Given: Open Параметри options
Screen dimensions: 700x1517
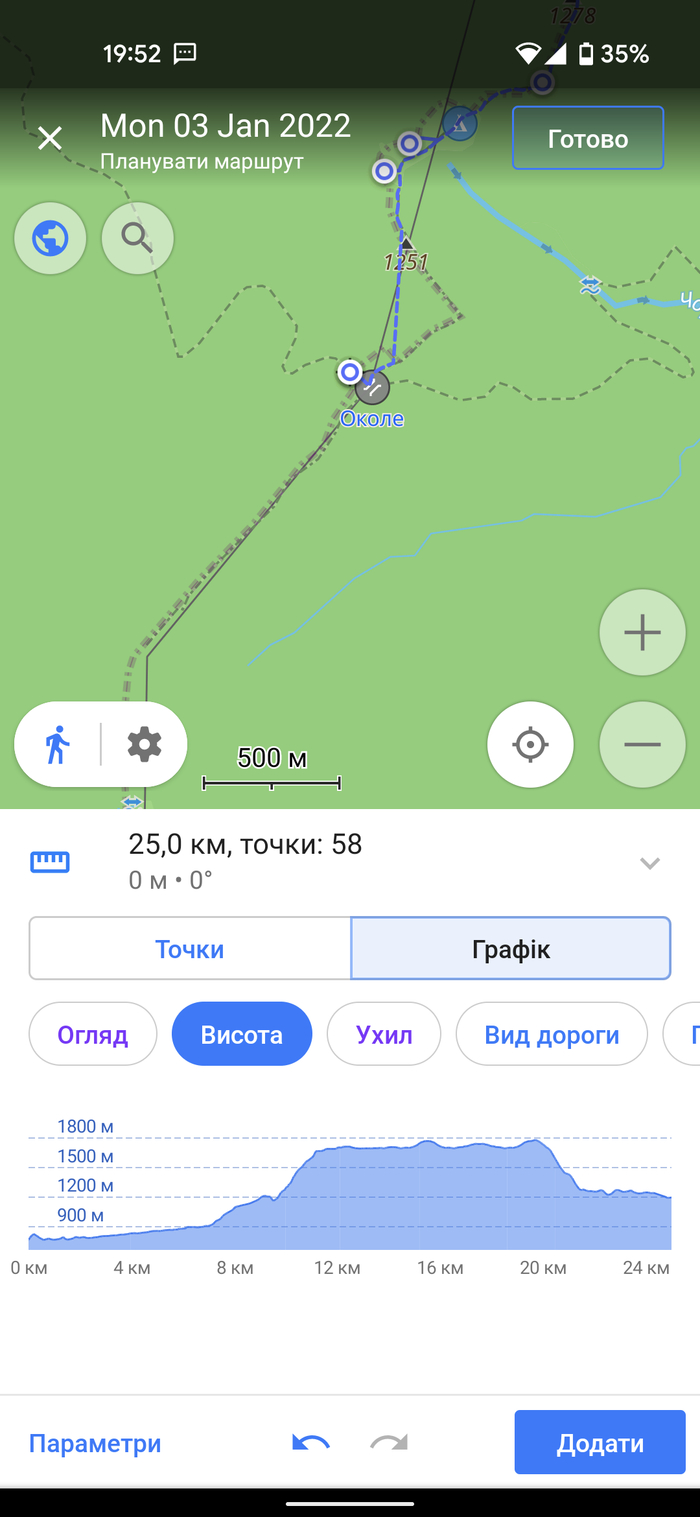Looking at the screenshot, I should tap(95, 1443).
